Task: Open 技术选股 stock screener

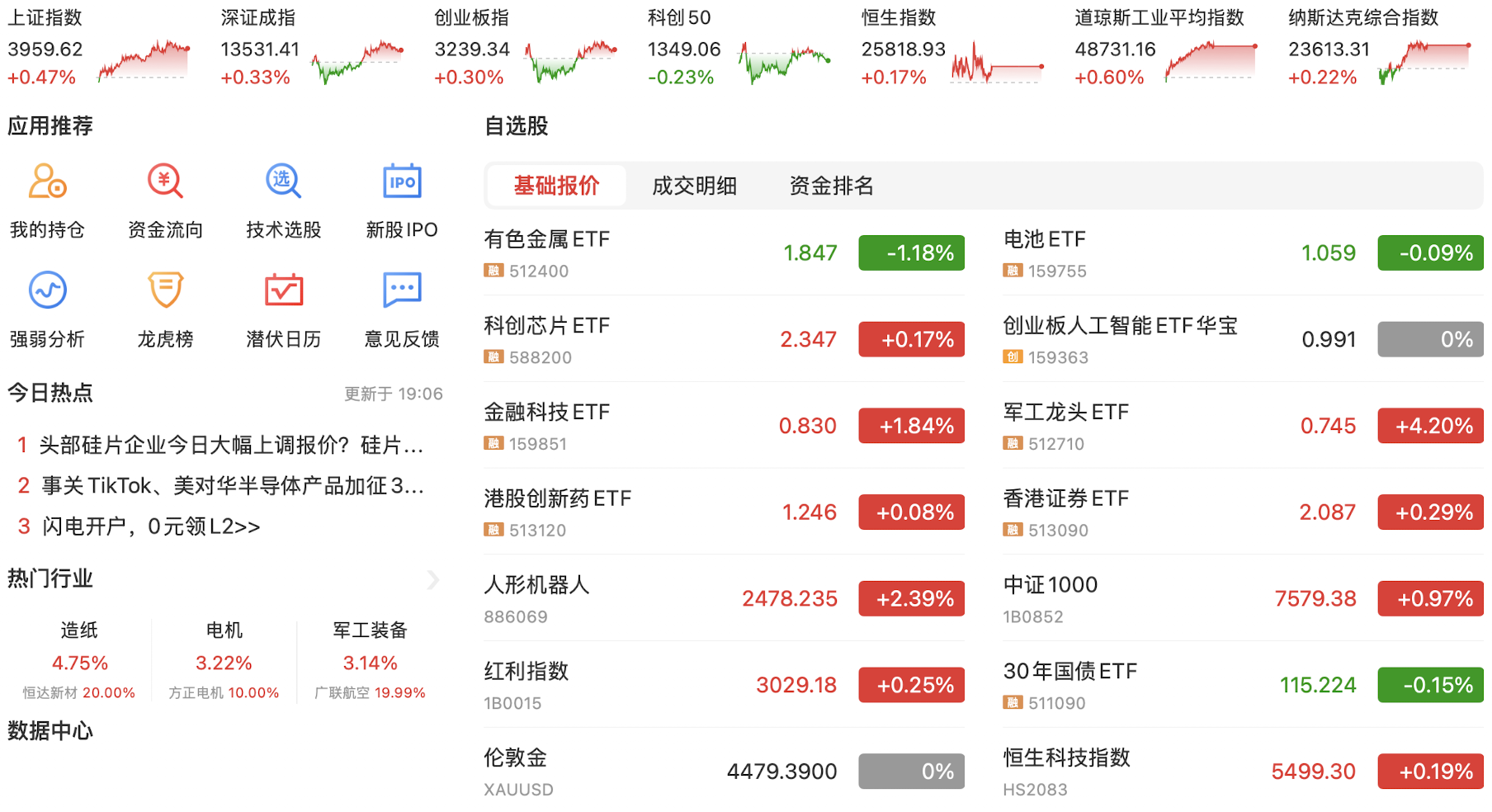Action: 283,201
